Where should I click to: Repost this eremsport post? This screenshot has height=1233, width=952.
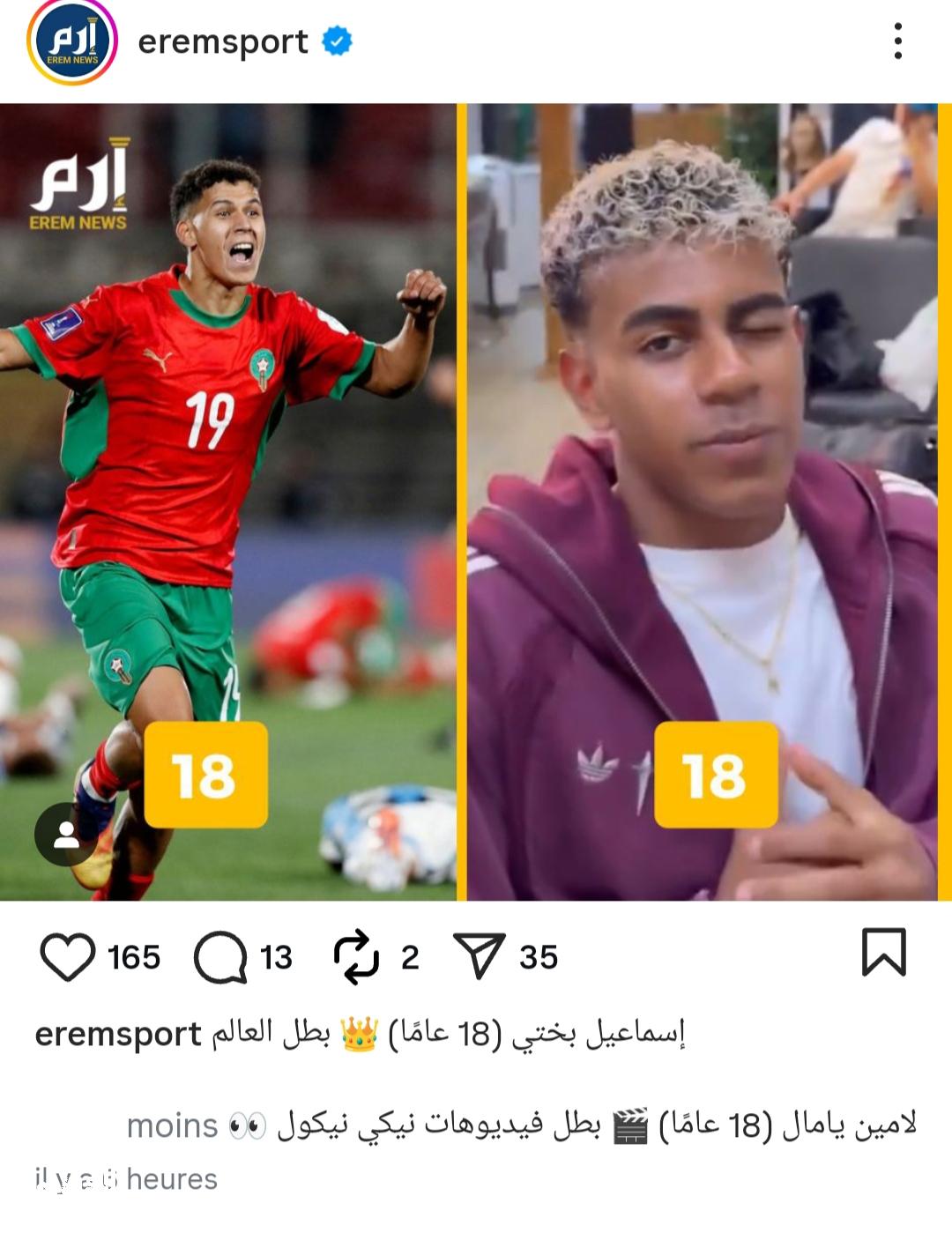tap(356, 957)
